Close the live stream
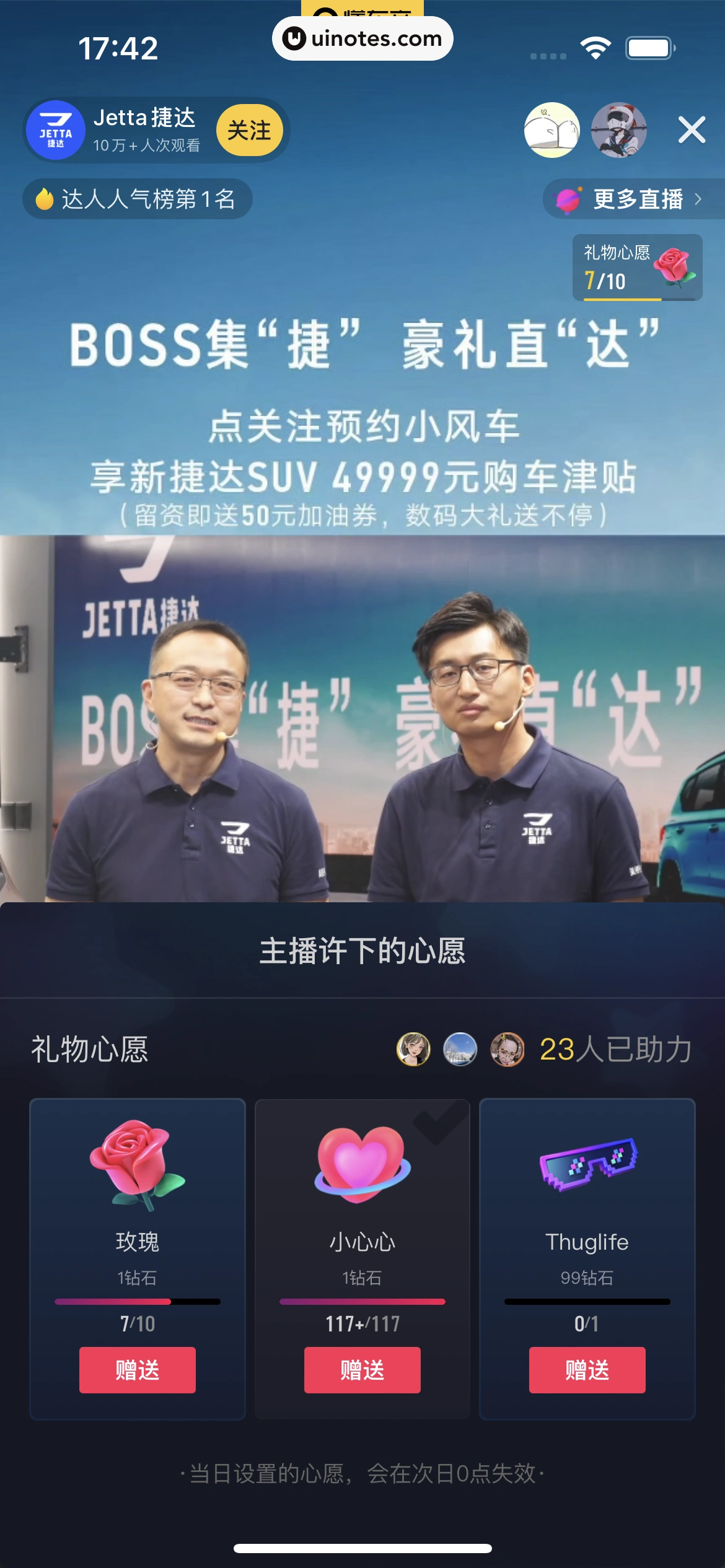The width and height of the screenshot is (725, 1568). click(x=692, y=130)
